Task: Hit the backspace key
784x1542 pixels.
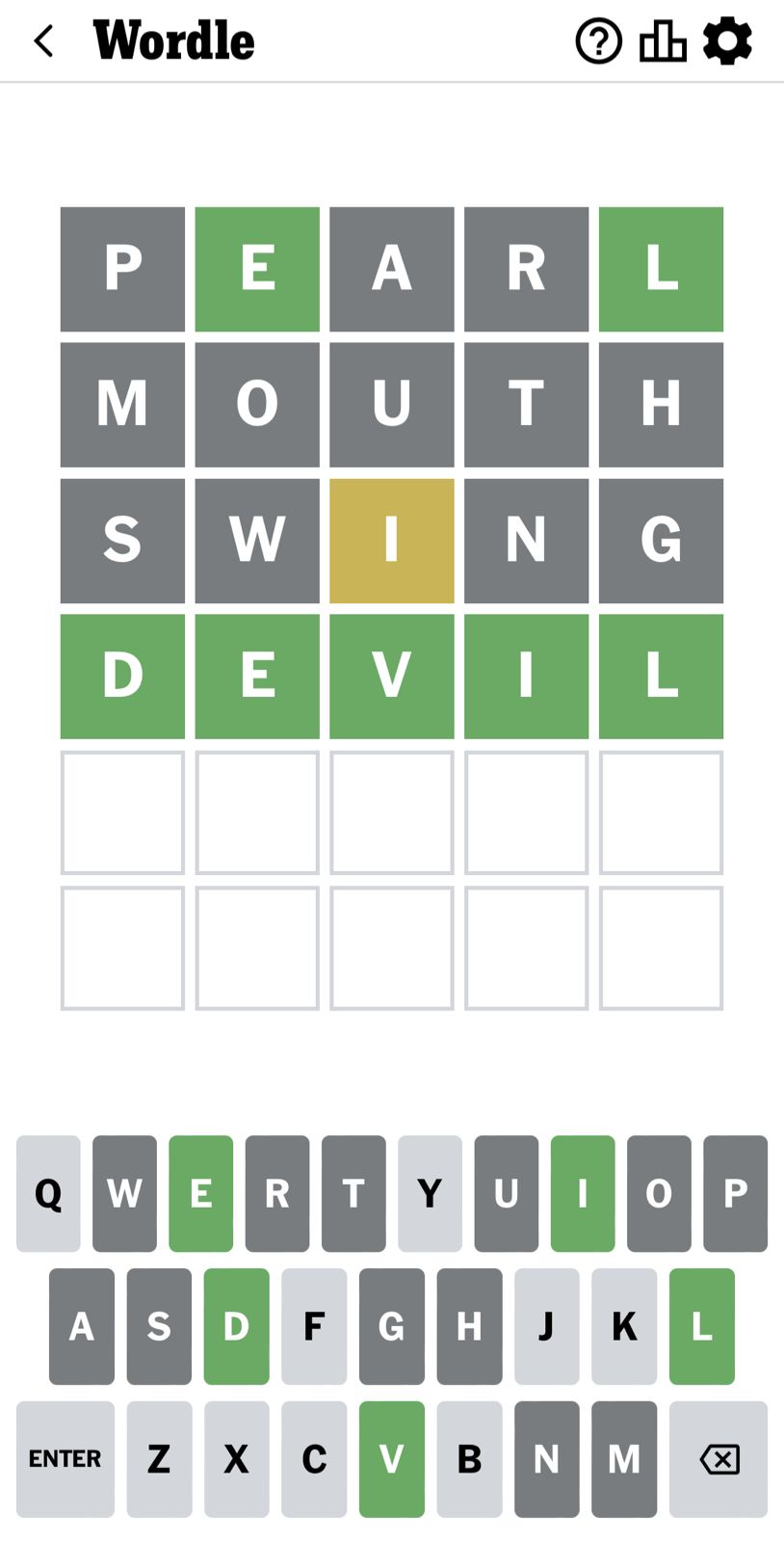Action: pyautogui.click(x=719, y=1458)
